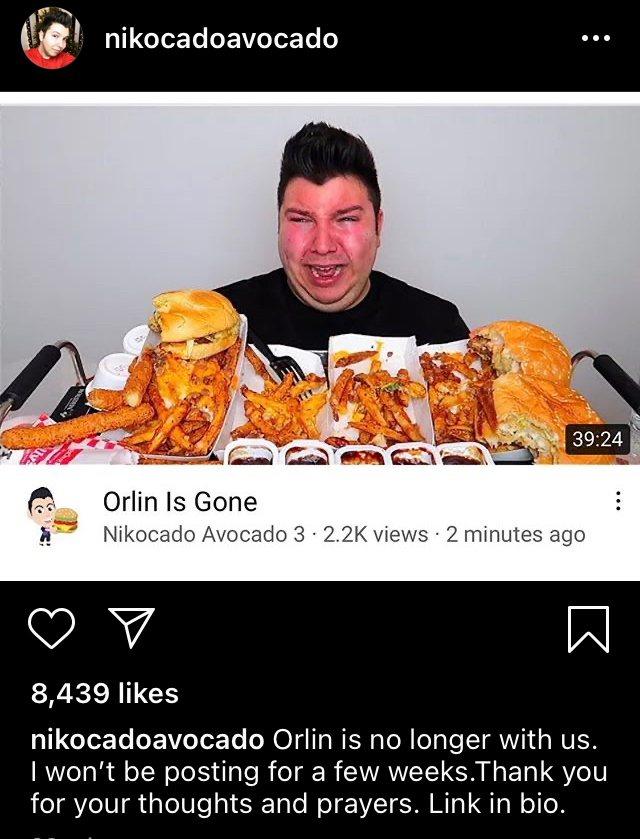Like this post with the heart icon
Screen dimensions: 640x839
(x=51, y=628)
